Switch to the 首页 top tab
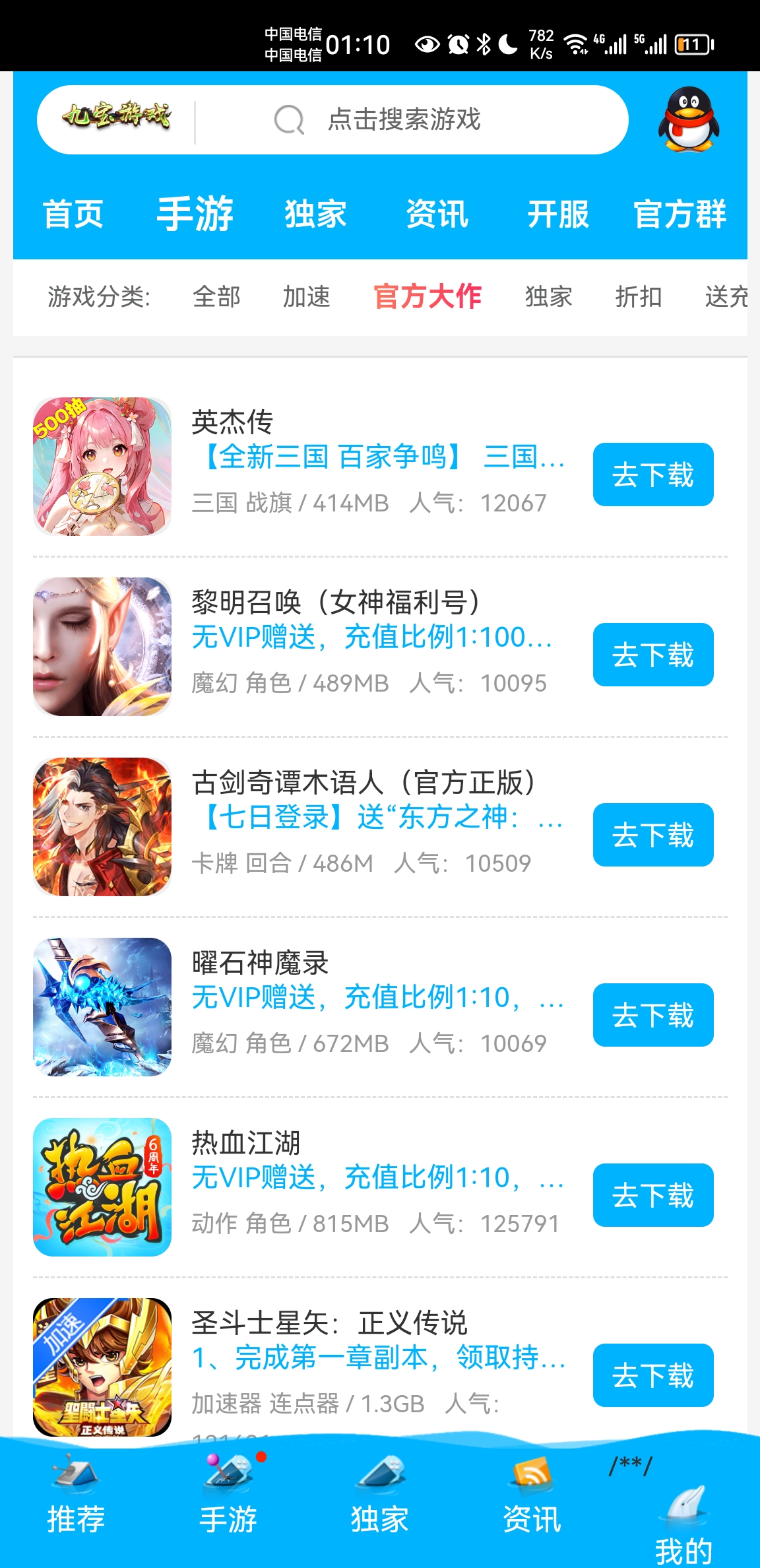 73,214
